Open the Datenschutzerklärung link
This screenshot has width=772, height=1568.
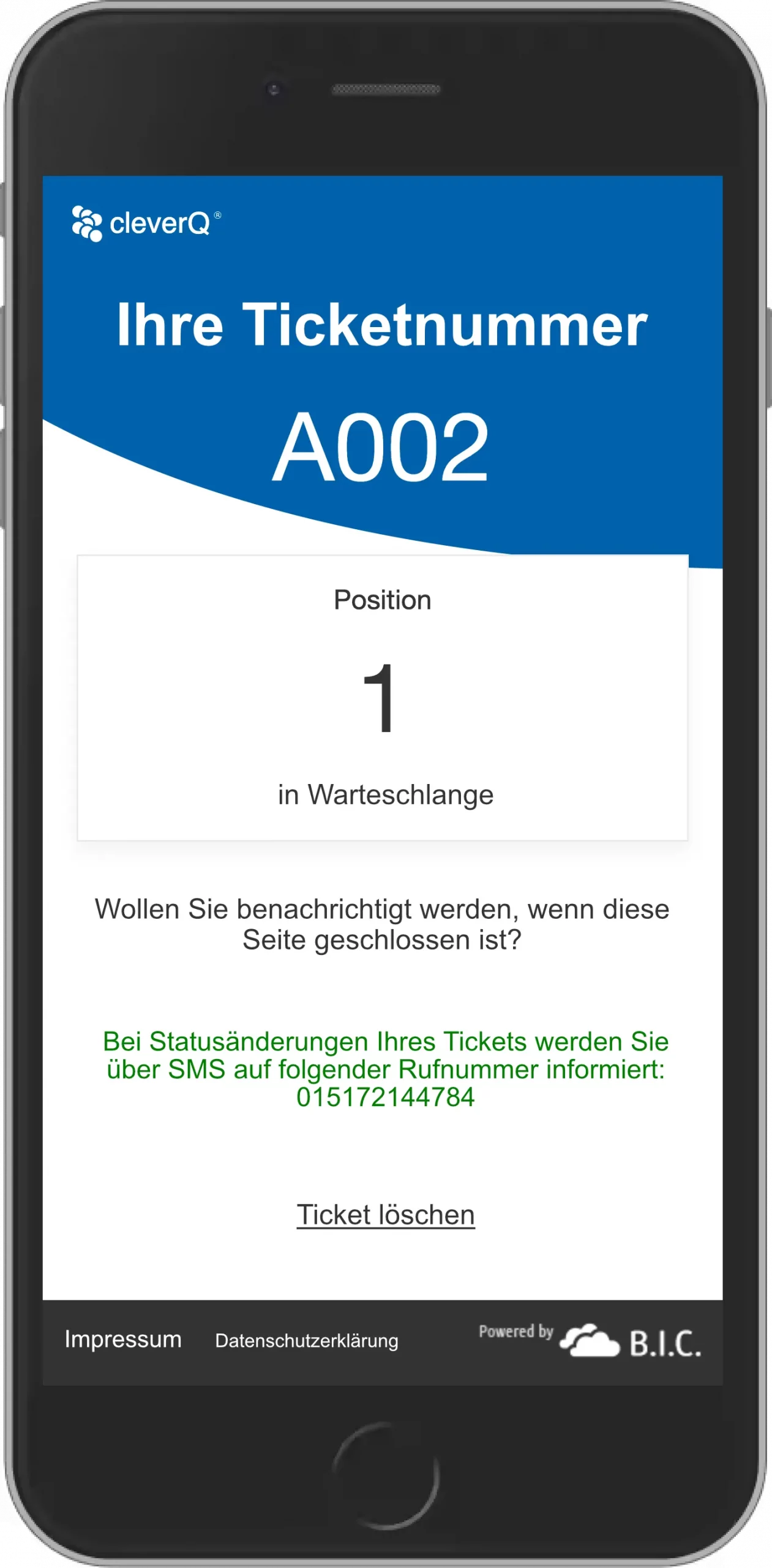click(307, 1341)
